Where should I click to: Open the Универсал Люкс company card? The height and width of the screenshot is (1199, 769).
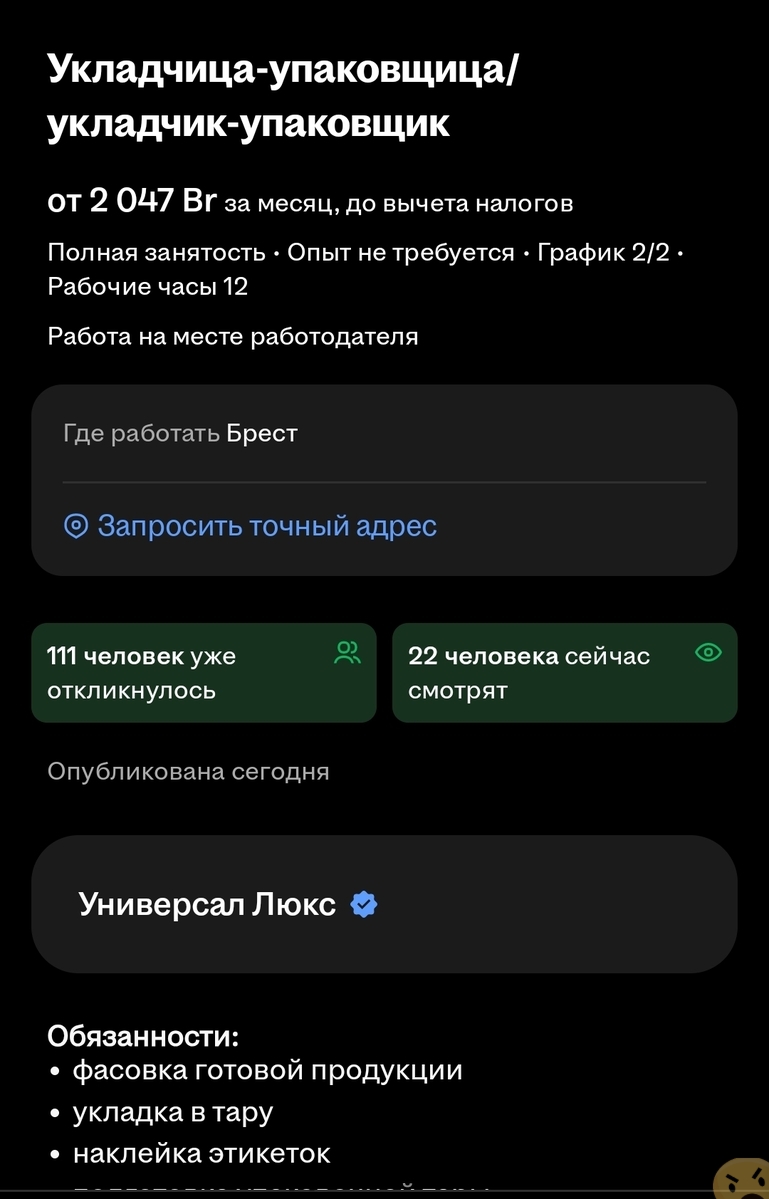click(x=384, y=905)
